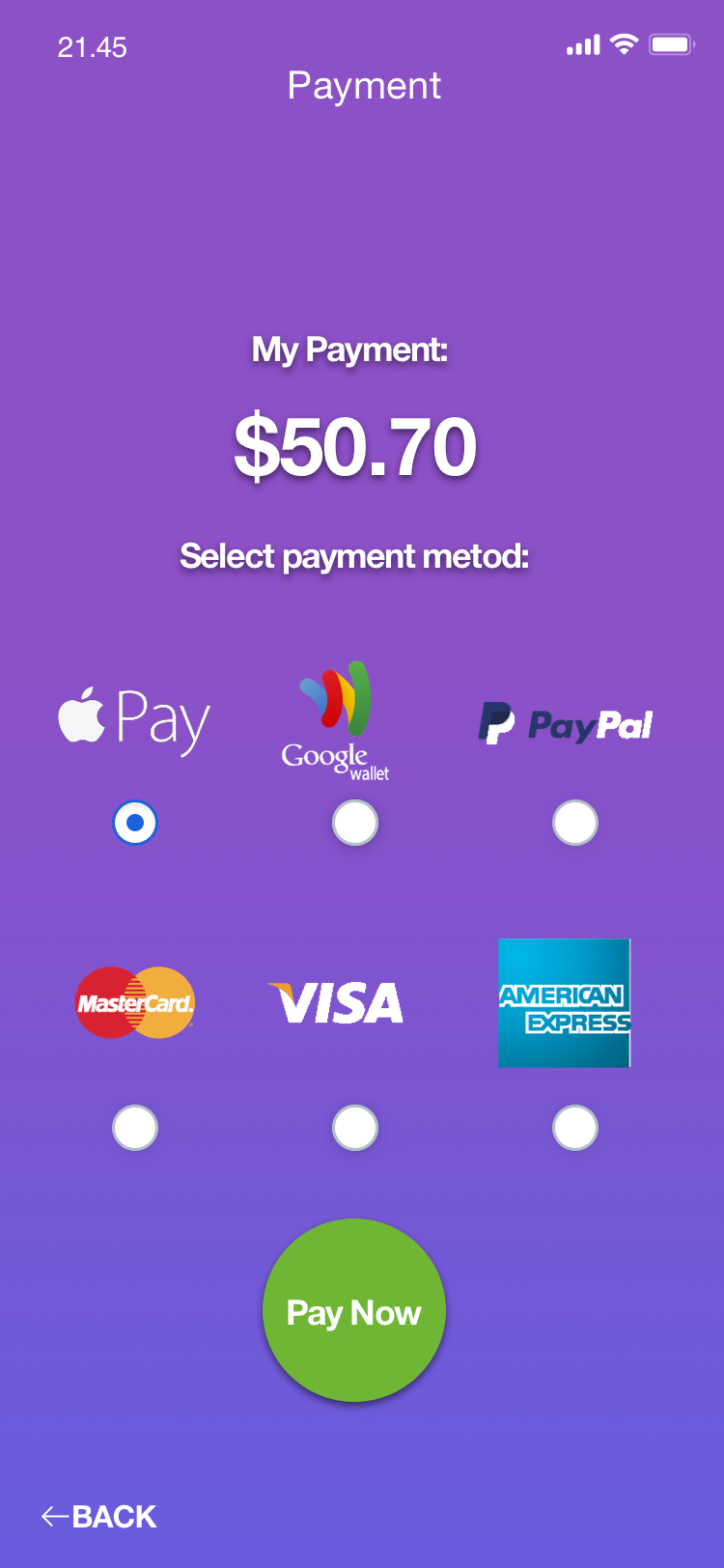Screen dimensions: 724x1568
Task: Choose American Express radio button
Action: 575,1128
